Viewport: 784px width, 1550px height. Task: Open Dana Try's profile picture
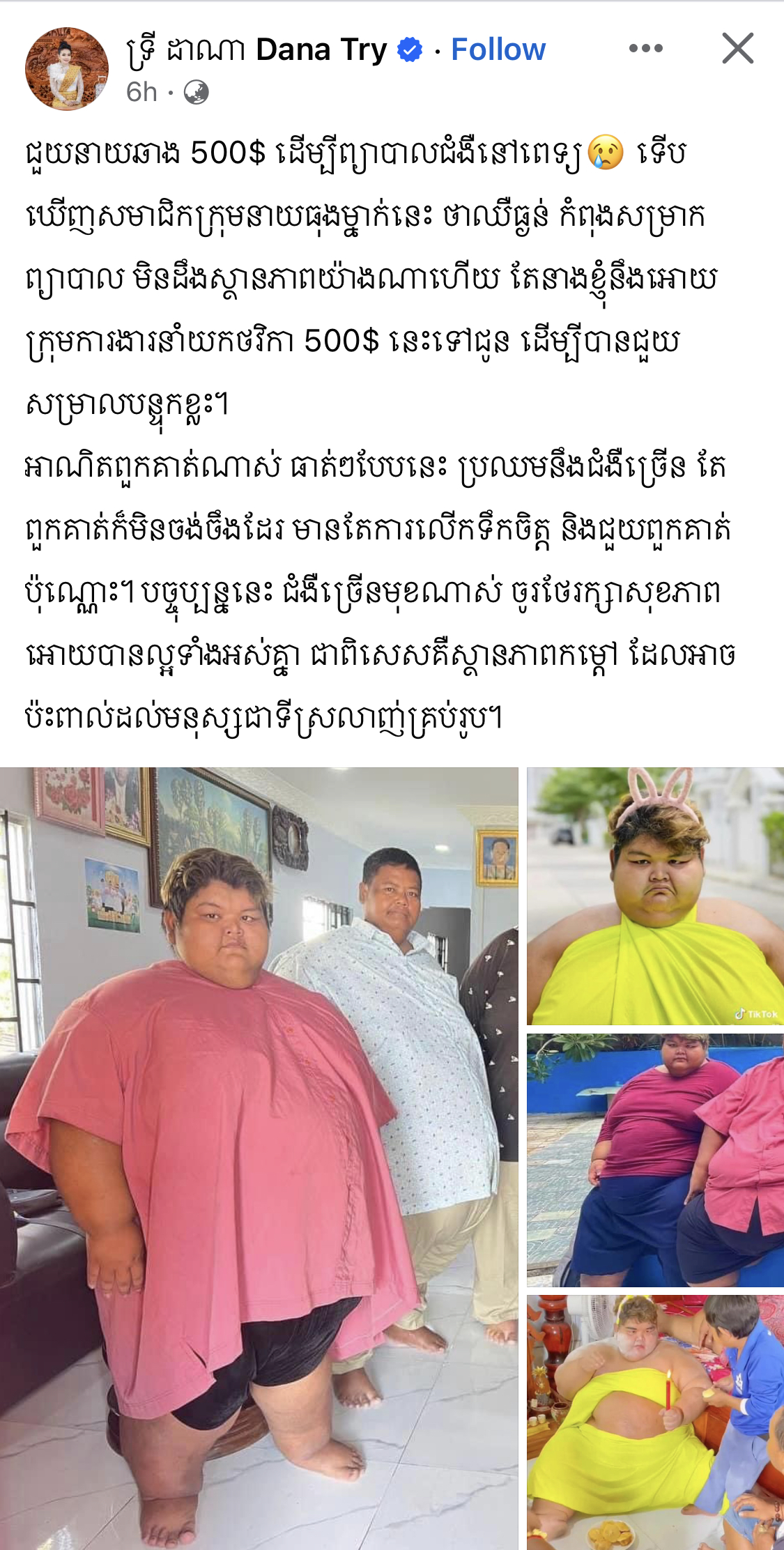[67, 69]
